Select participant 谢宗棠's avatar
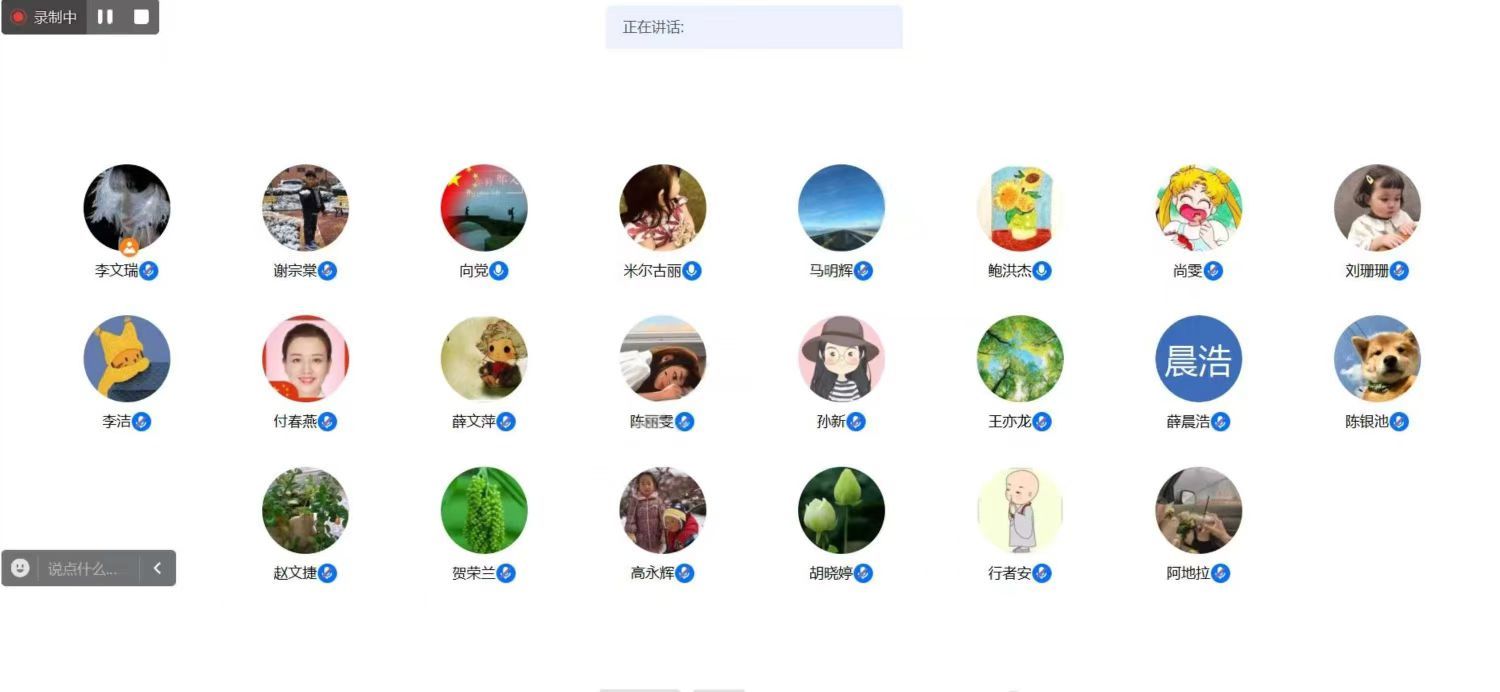The width and height of the screenshot is (1500, 692). [x=305, y=207]
